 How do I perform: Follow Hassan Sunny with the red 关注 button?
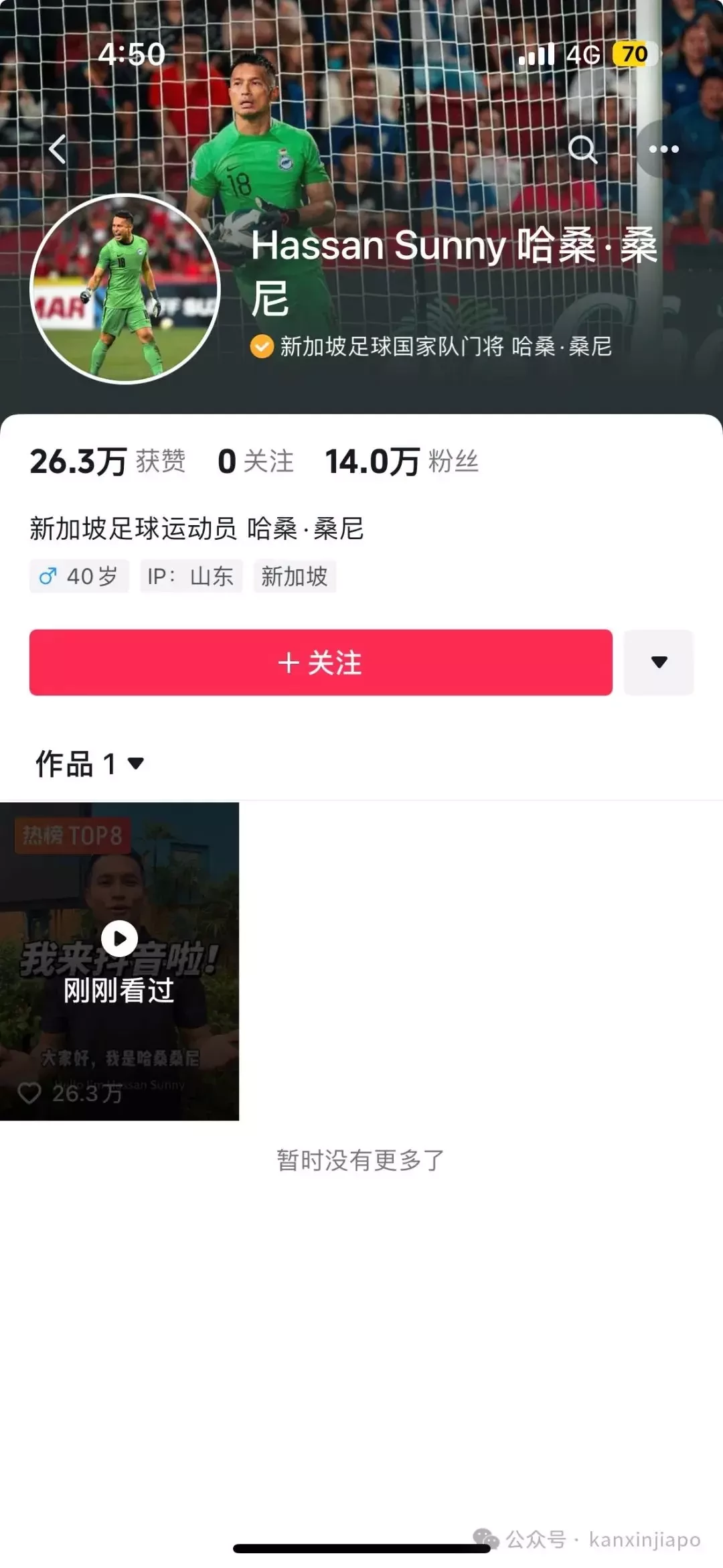pos(321,662)
